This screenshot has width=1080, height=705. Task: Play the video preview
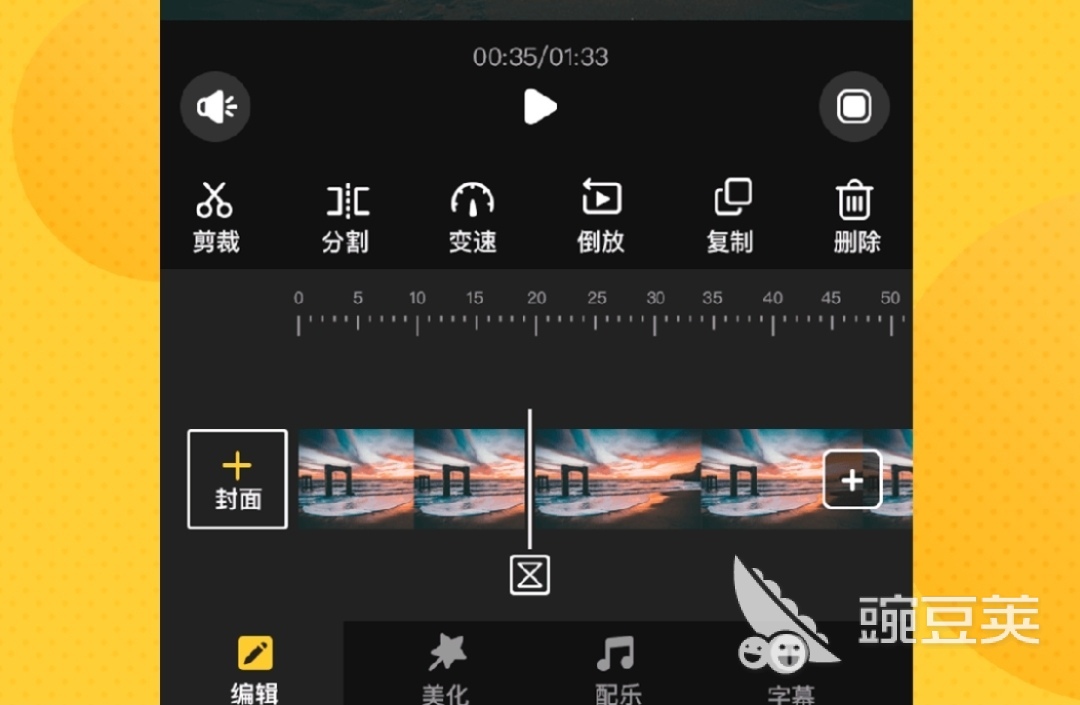pyautogui.click(x=540, y=106)
